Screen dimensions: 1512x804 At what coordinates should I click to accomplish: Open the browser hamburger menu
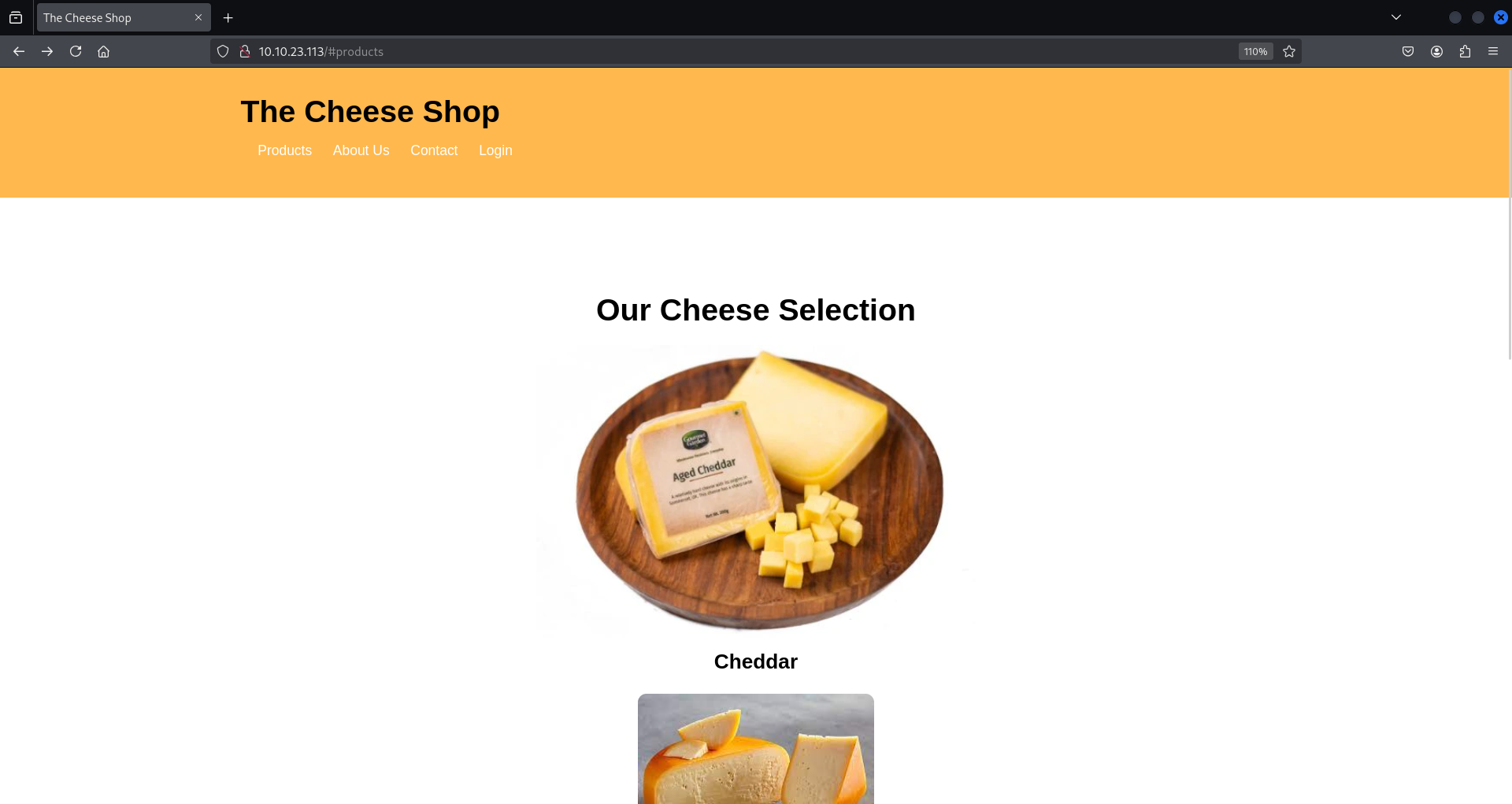pyautogui.click(x=1493, y=51)
